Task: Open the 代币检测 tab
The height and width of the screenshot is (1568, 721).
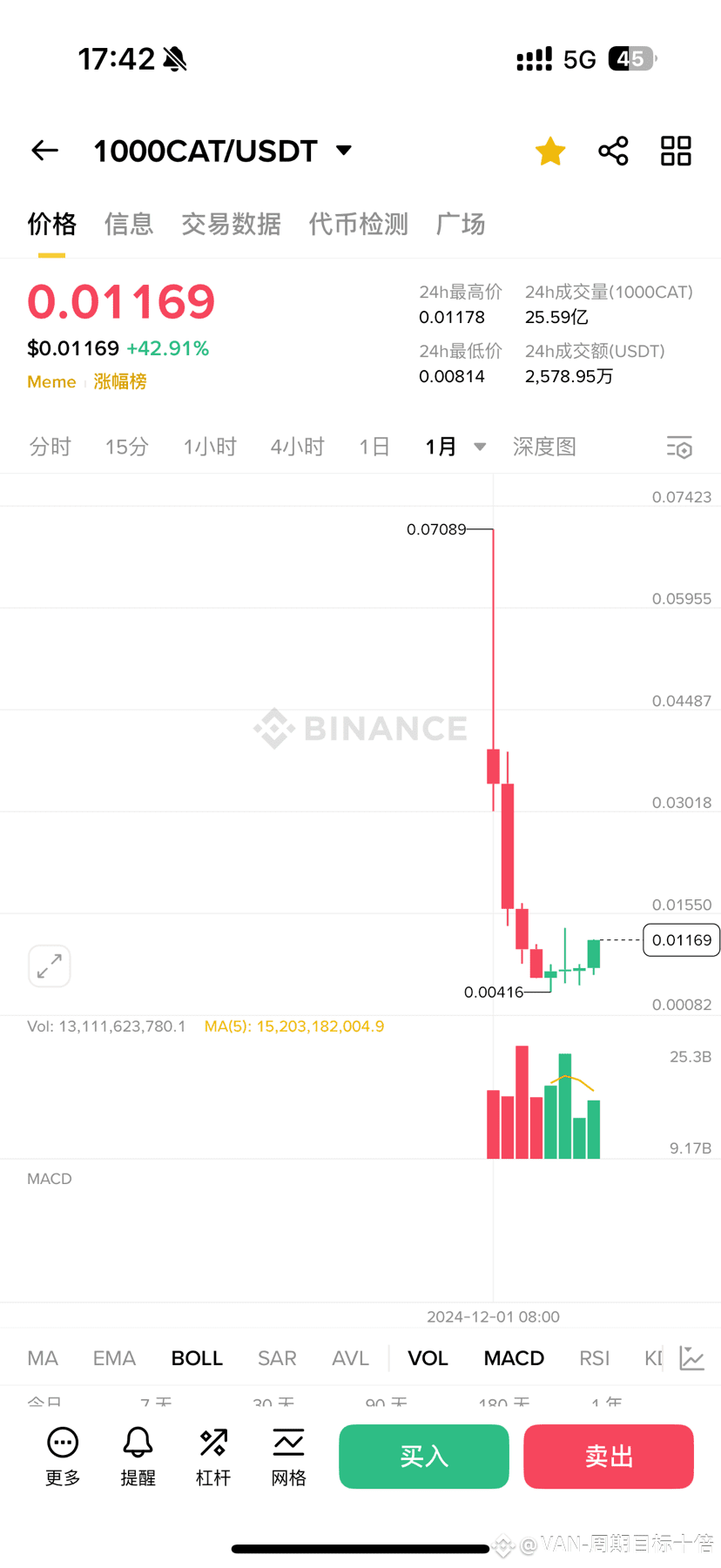Action: coord(358,225)
